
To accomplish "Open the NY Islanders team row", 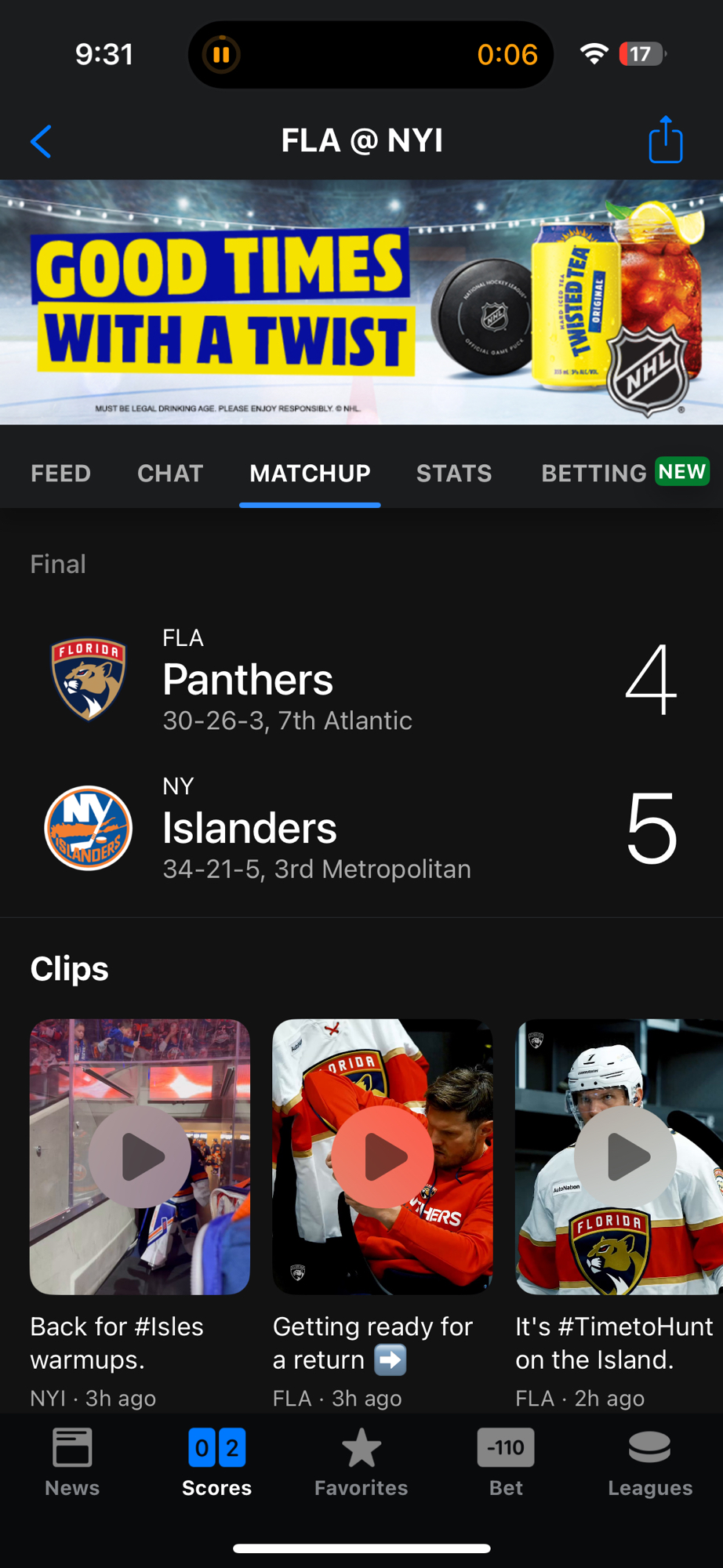I will [361, 828].
